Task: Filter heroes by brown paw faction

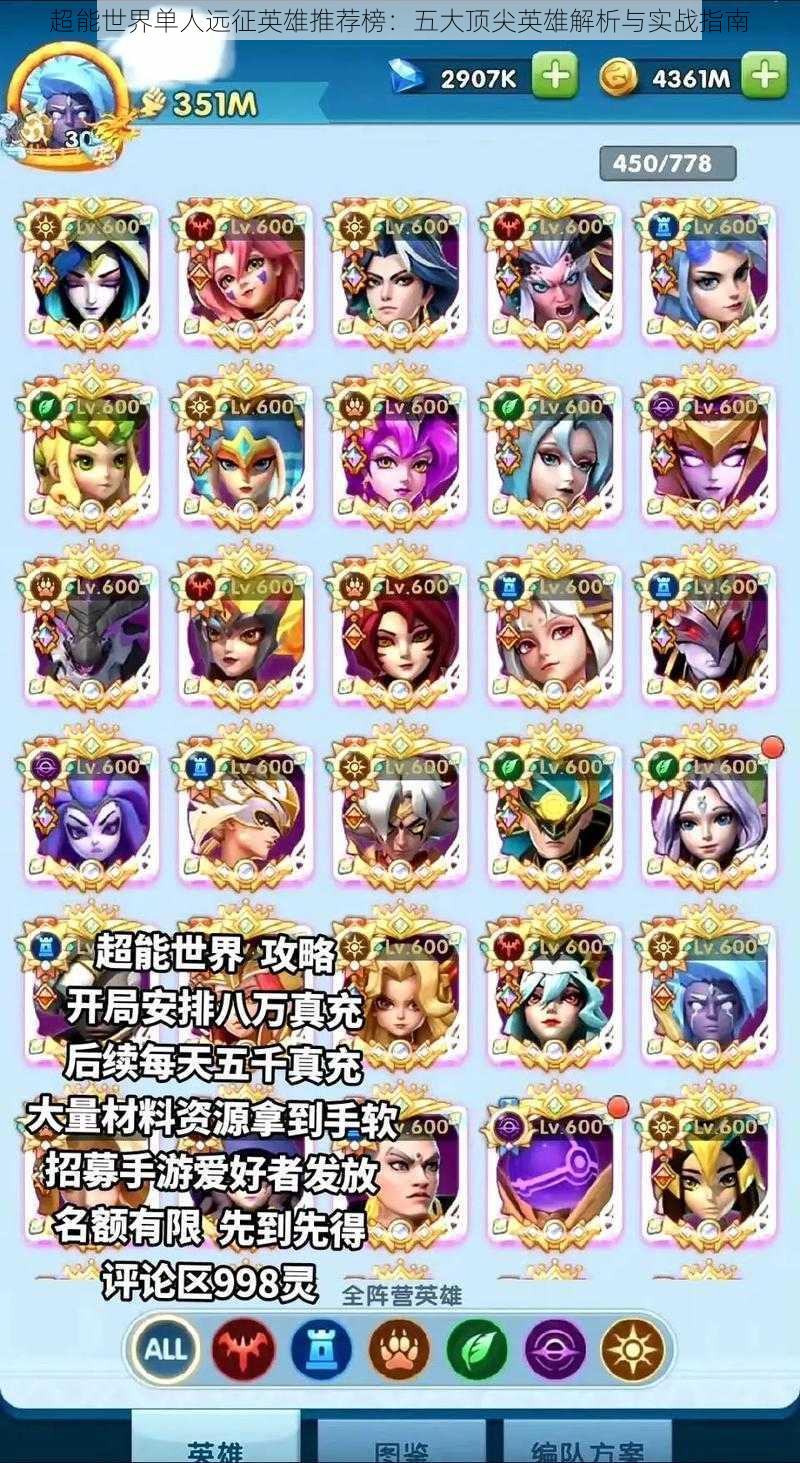Action: coord(399,1349)
